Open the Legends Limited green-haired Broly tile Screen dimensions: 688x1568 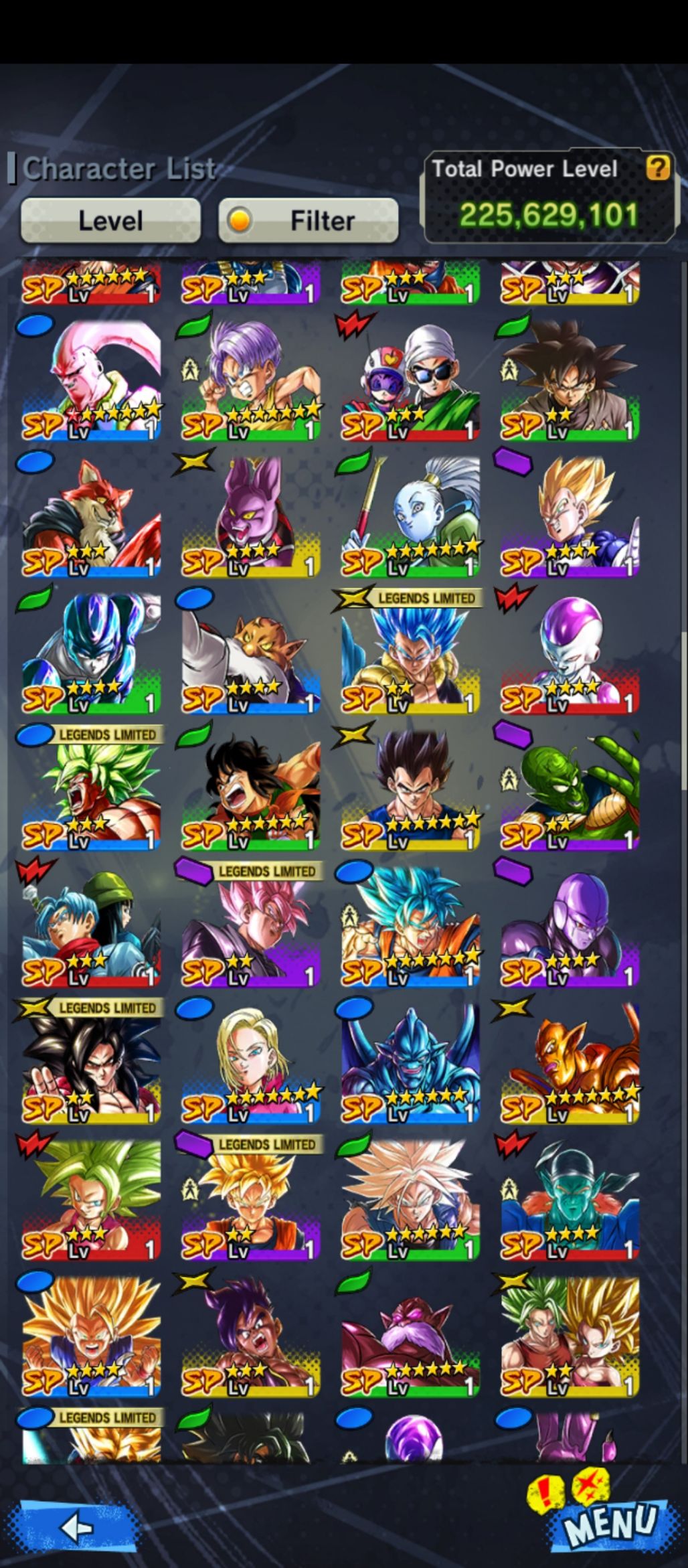click(x=92, y=790)
